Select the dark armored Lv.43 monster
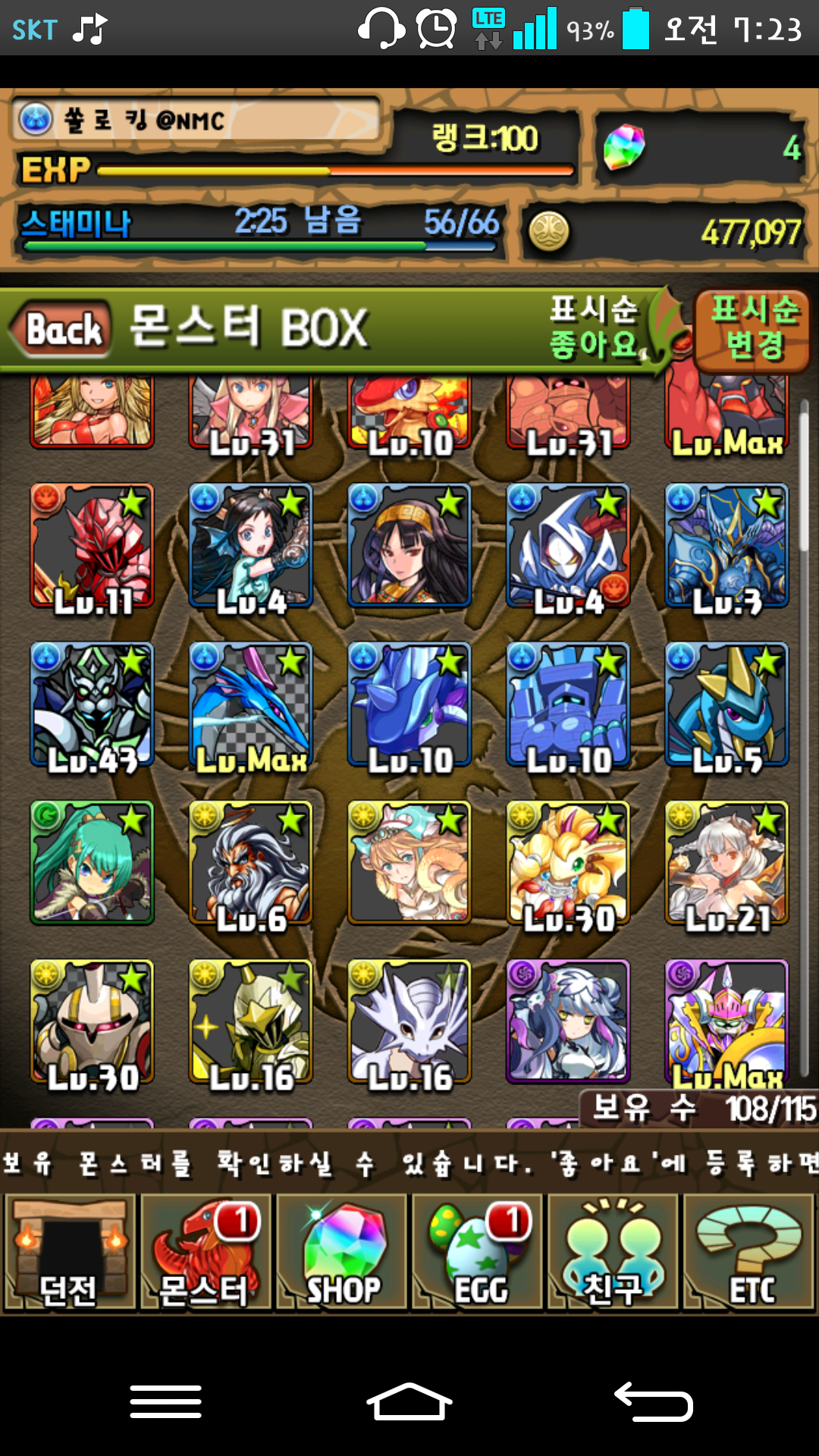 93,704
